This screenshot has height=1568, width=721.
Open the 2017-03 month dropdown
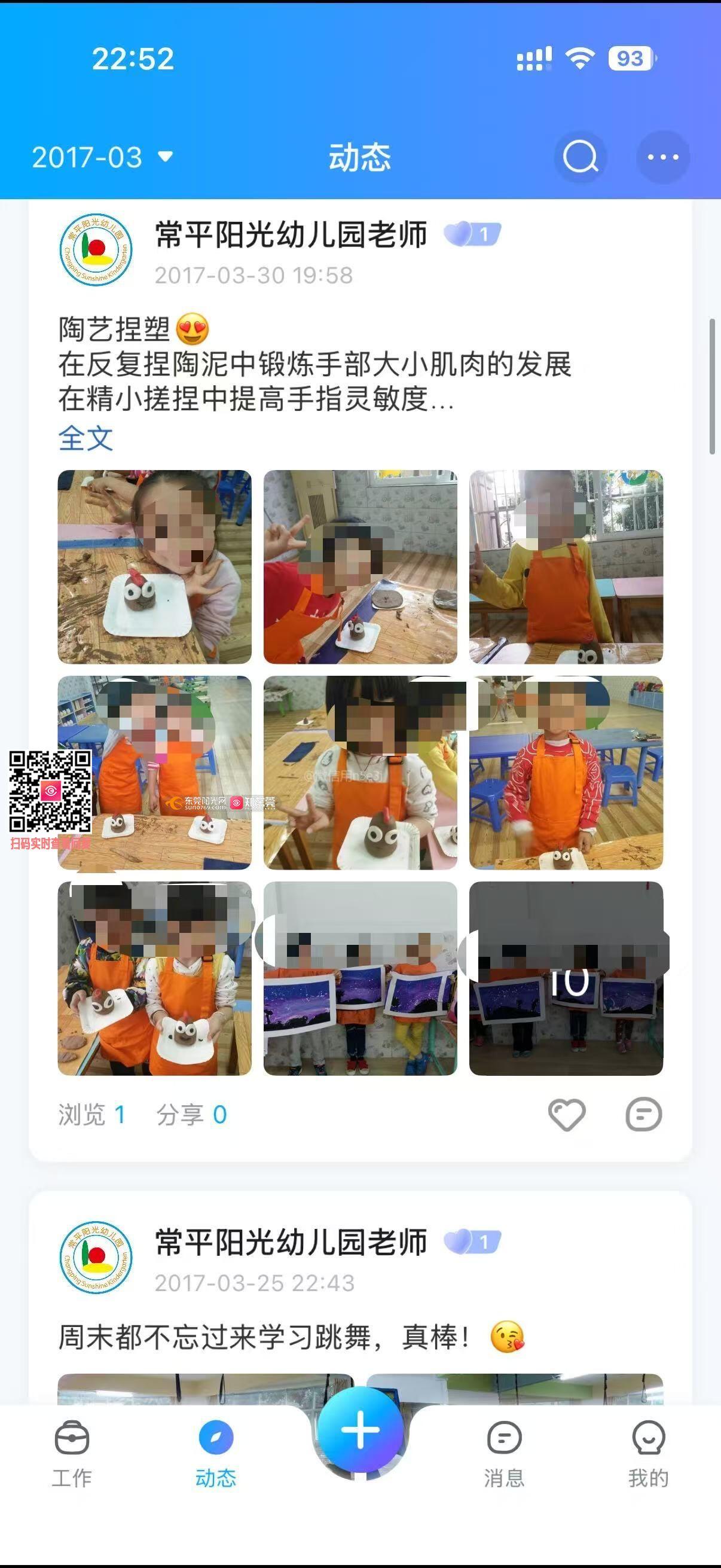click(x=102, y=157)
